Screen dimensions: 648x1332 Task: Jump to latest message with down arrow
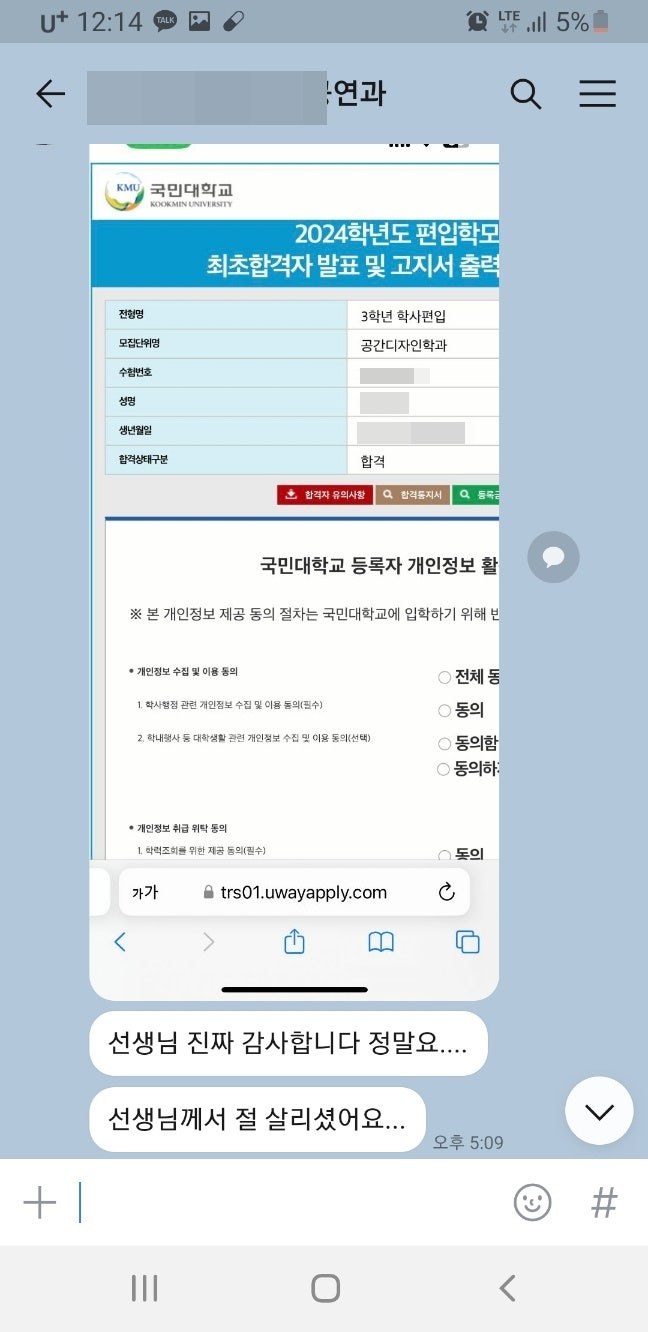[x=598, y=1111]
